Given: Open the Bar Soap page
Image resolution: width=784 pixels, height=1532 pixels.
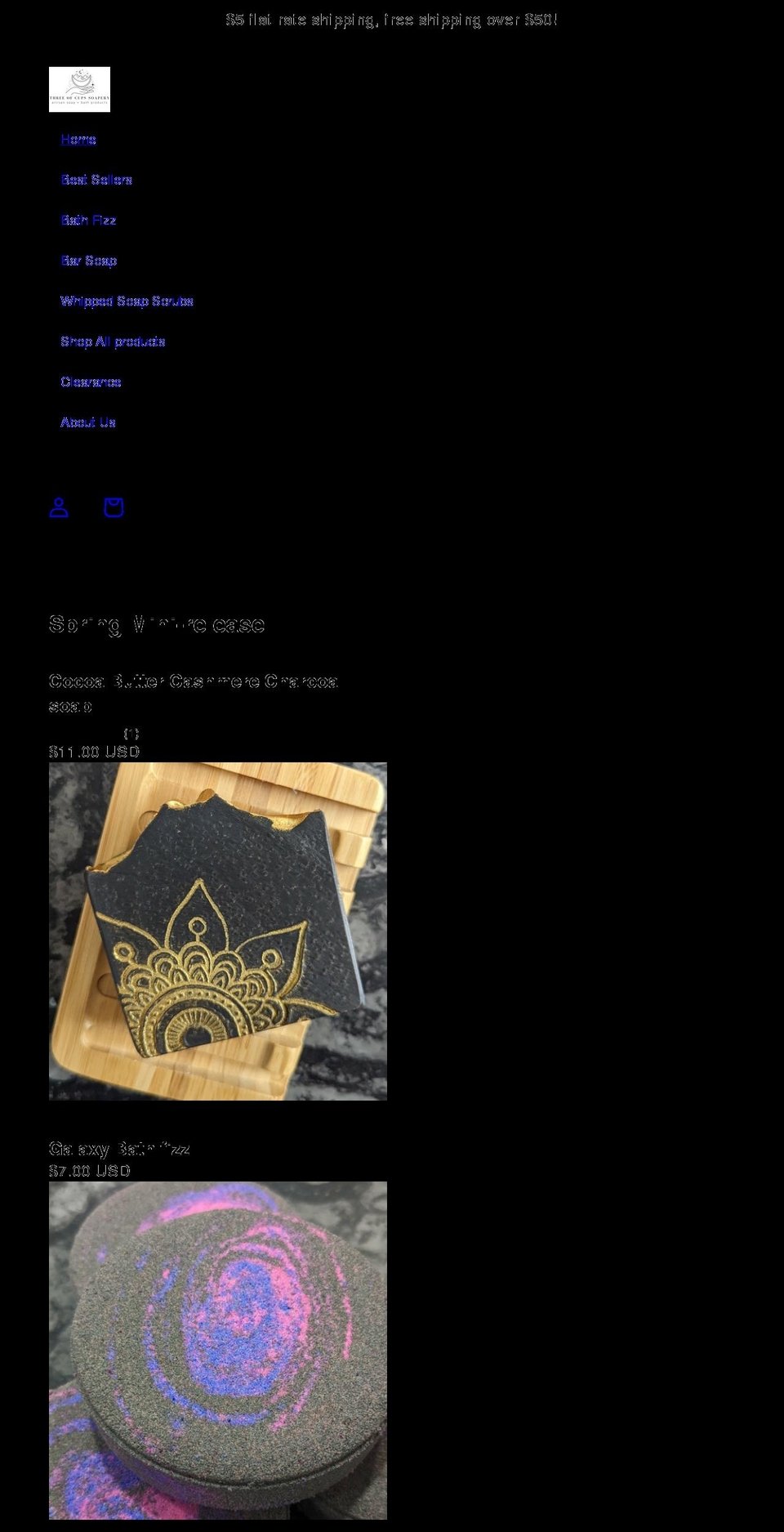Looking at the screenshot, I should [x=89, y=261].
